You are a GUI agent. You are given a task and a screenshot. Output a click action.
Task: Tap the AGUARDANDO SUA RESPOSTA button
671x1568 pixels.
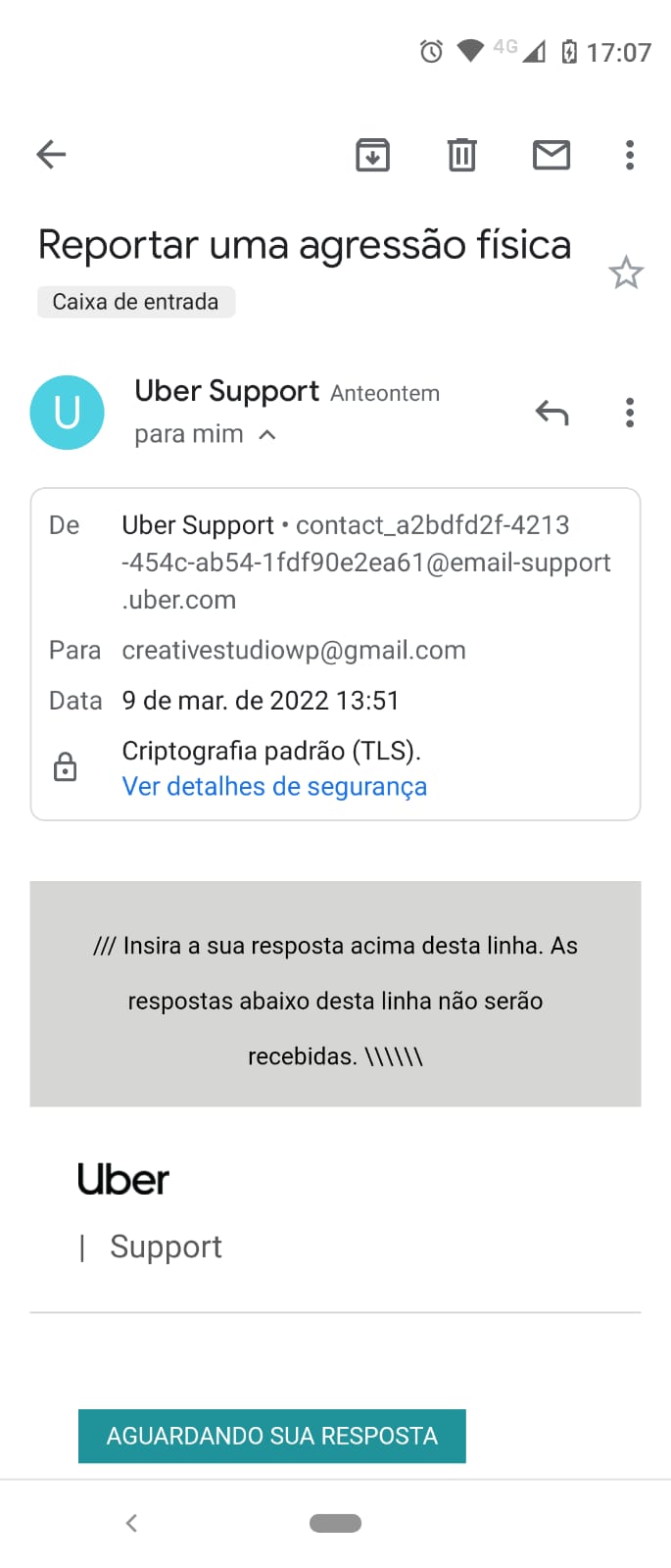tap(271, 1436)
